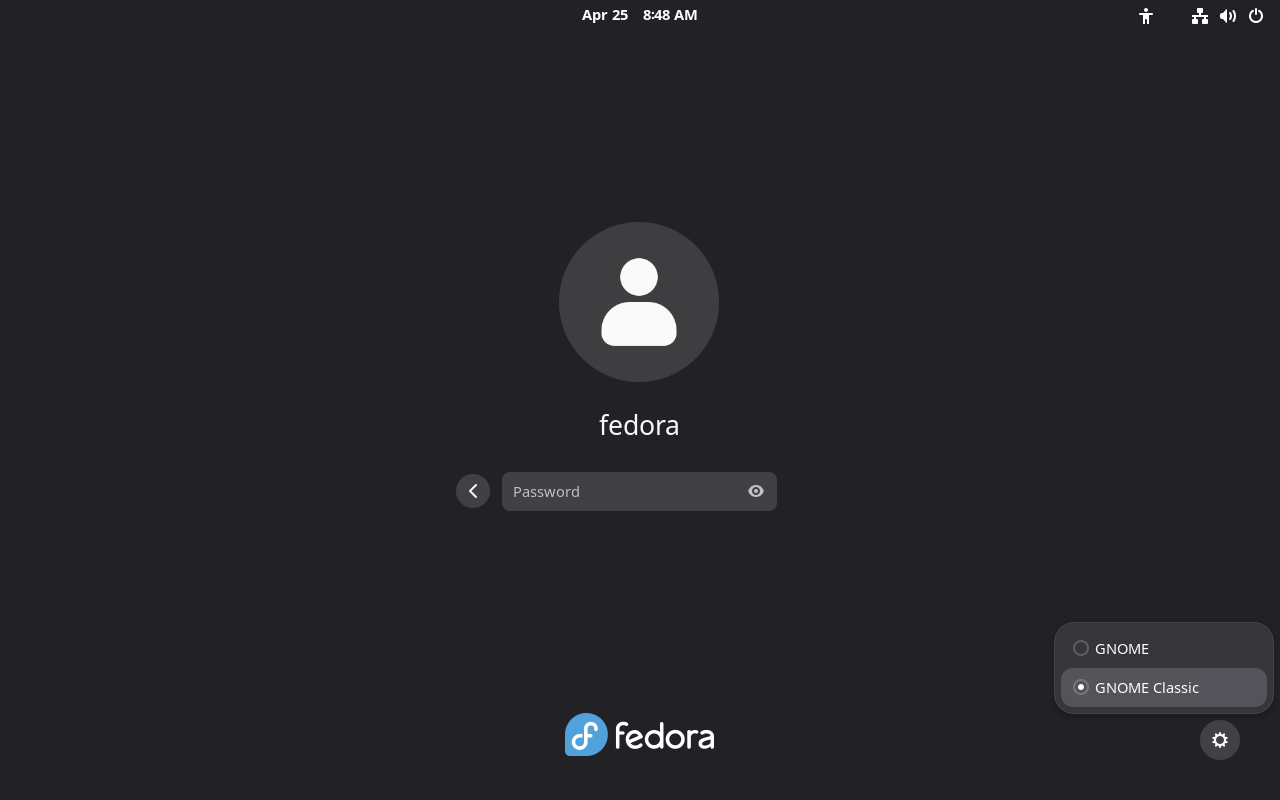Focus the Password field
This screenshot has width=1280, height=800.
click(x=622, y=491)
